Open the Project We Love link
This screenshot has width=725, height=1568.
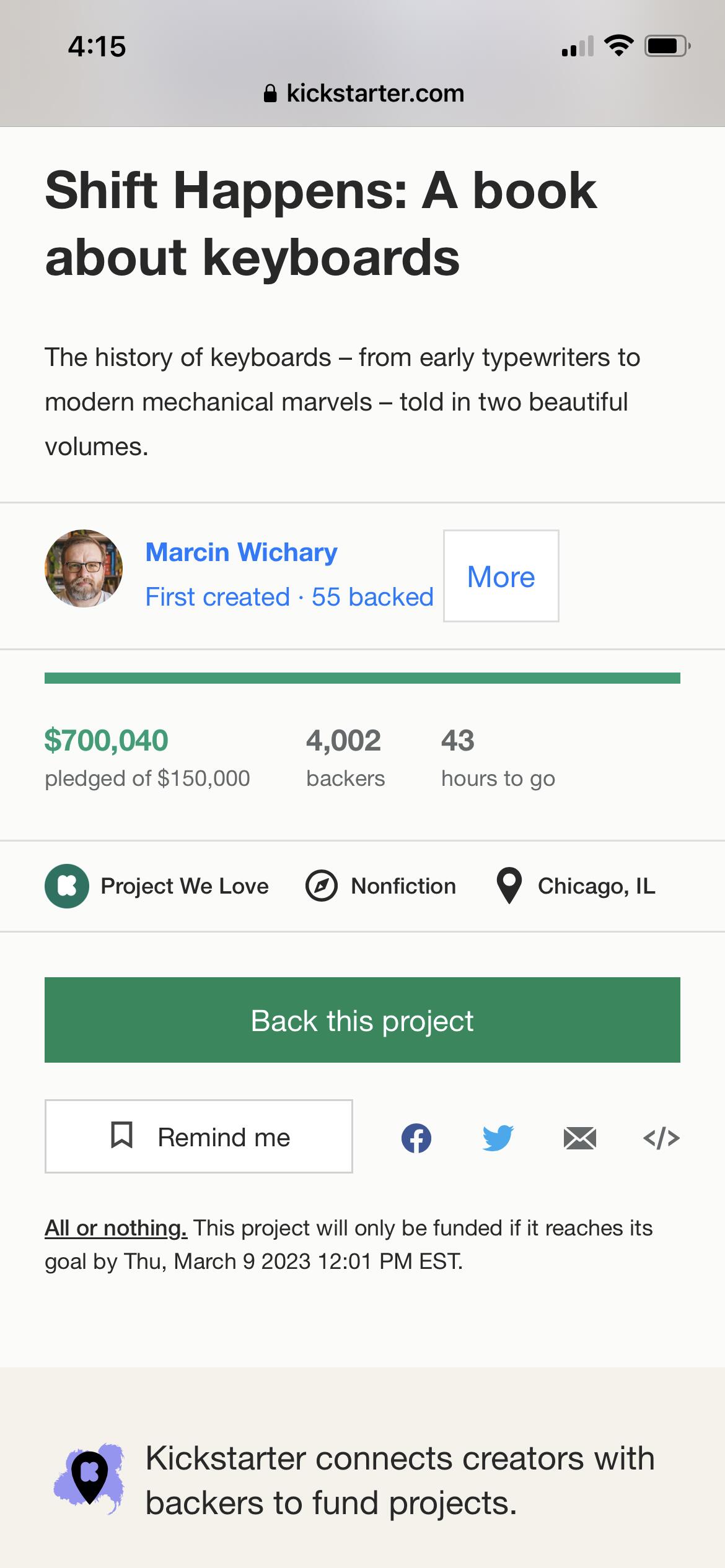tap(157, 886)
